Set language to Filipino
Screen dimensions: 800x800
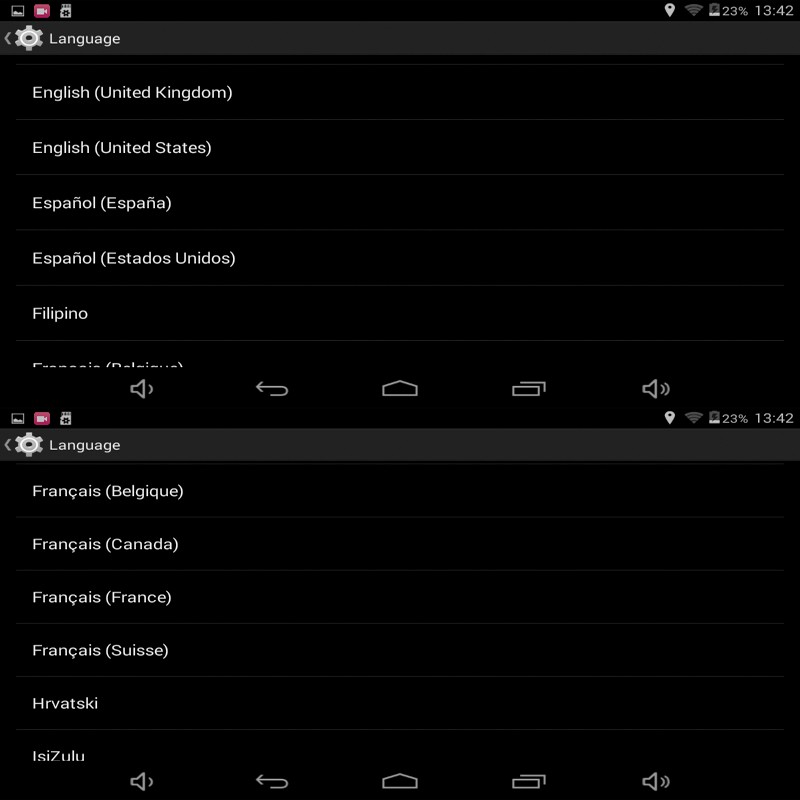point(60,313)
